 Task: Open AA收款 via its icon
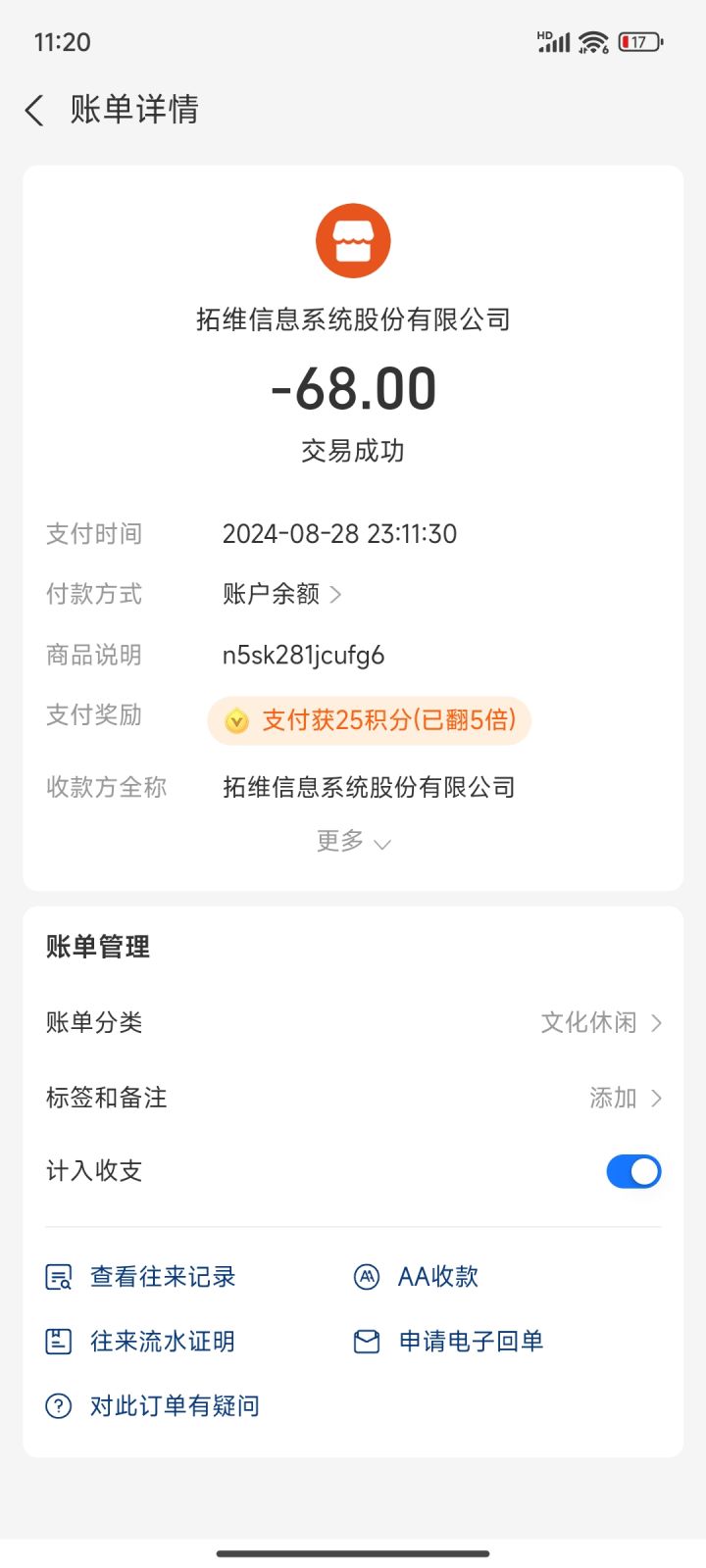(368, 1276)
